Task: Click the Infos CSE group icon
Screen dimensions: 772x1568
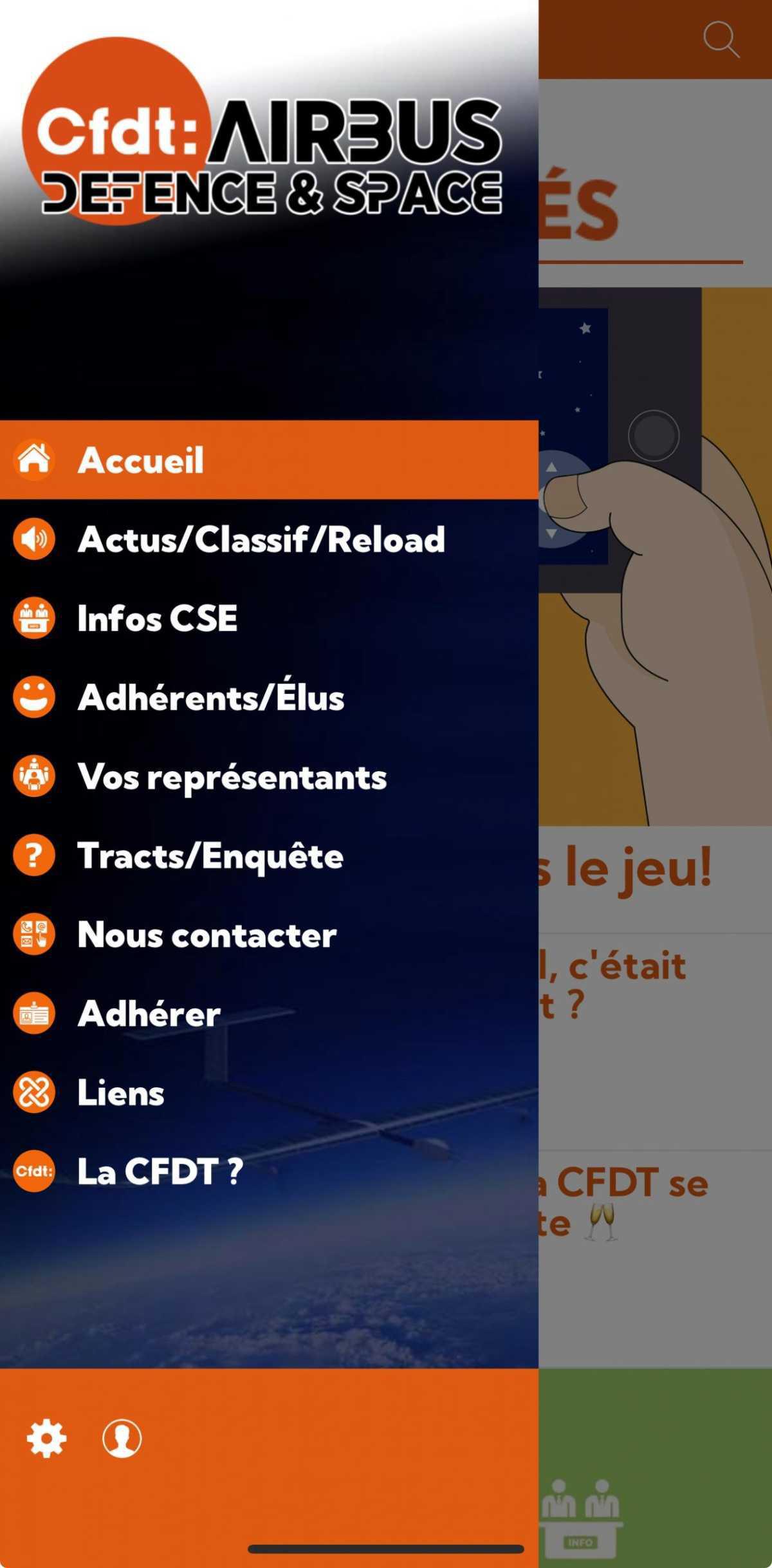Action: (32, 618)
